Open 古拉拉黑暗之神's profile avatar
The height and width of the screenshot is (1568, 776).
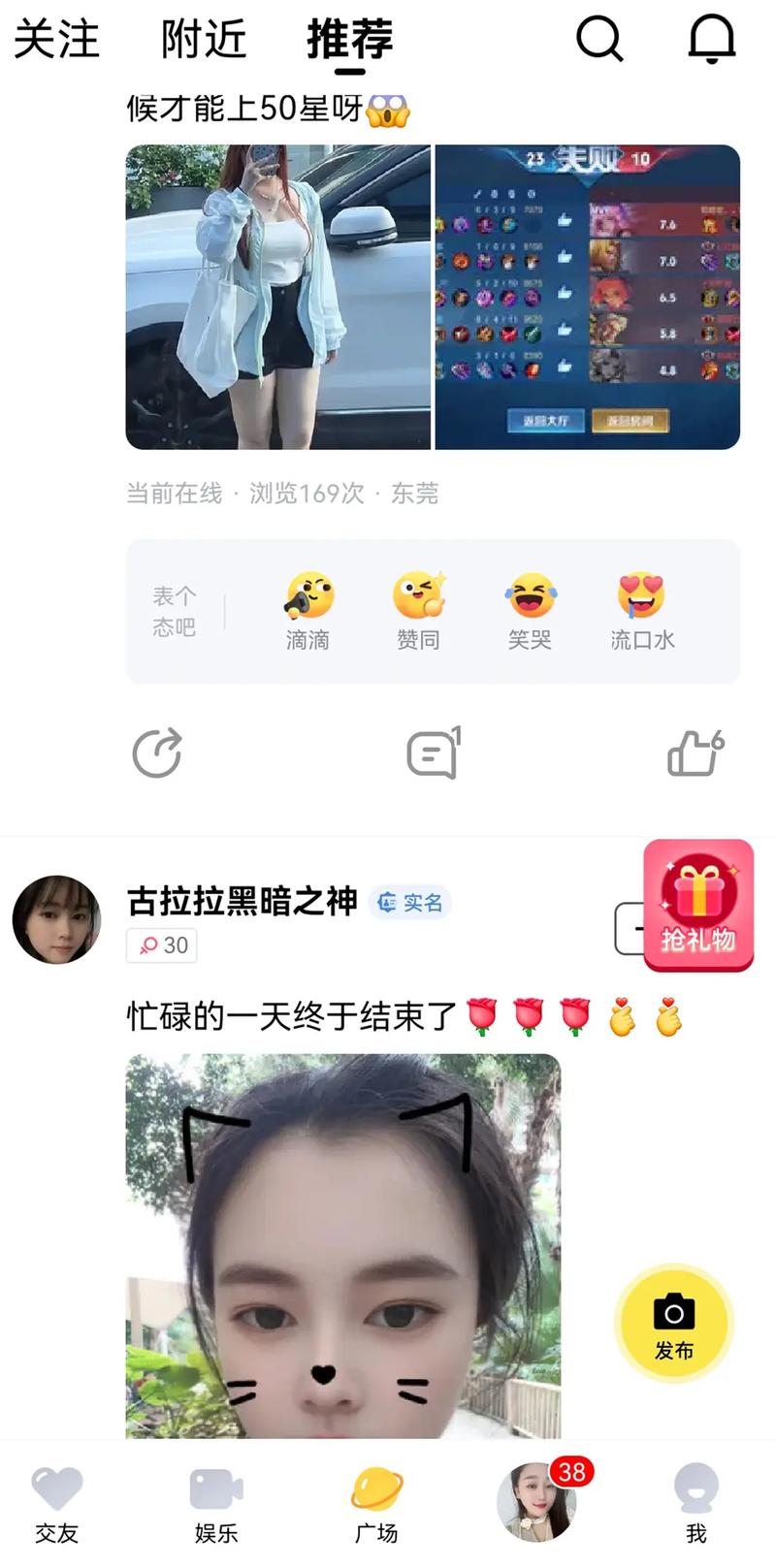click(x=56, y=919)
